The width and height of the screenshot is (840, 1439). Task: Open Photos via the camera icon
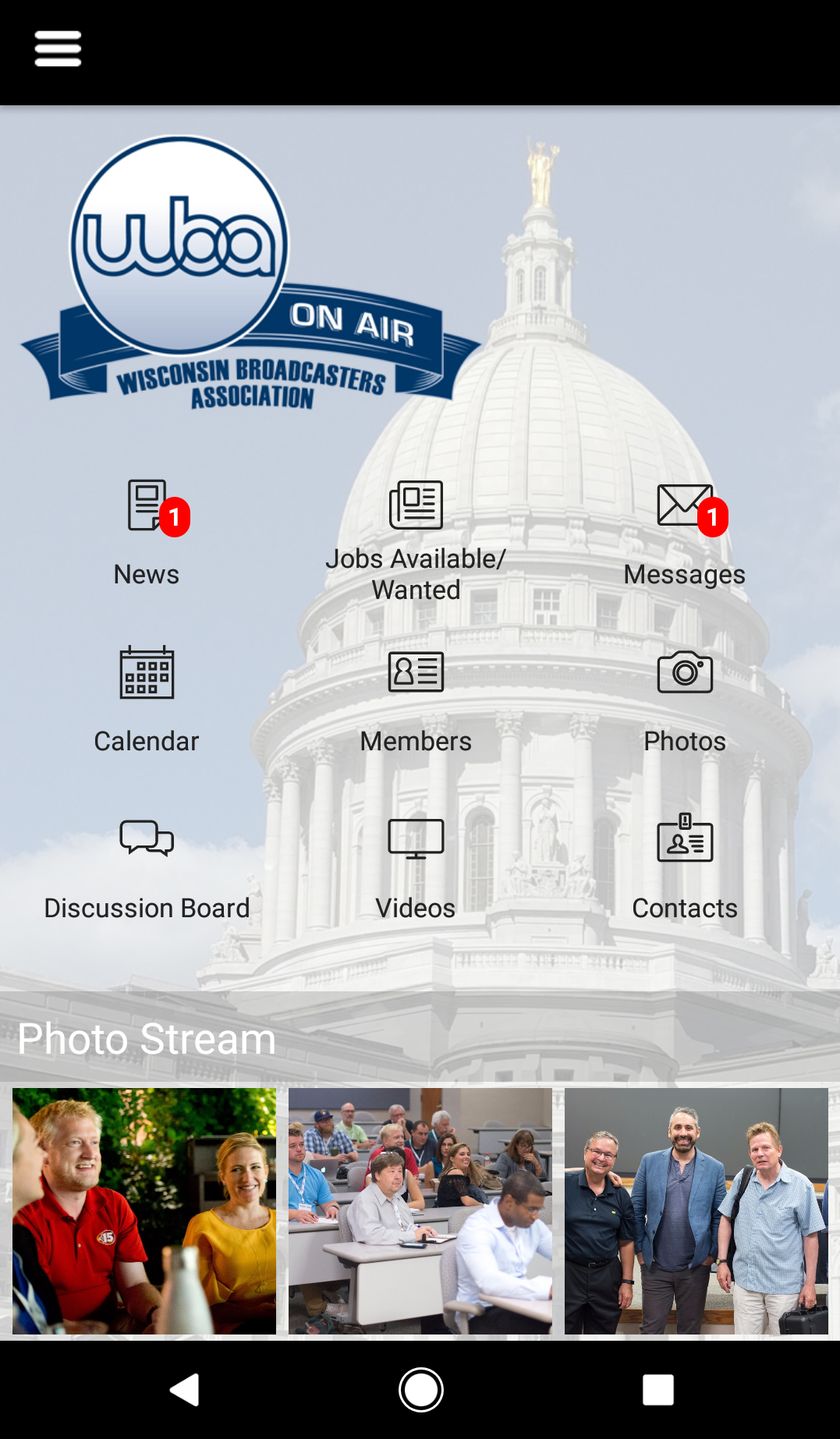[685, 672]
